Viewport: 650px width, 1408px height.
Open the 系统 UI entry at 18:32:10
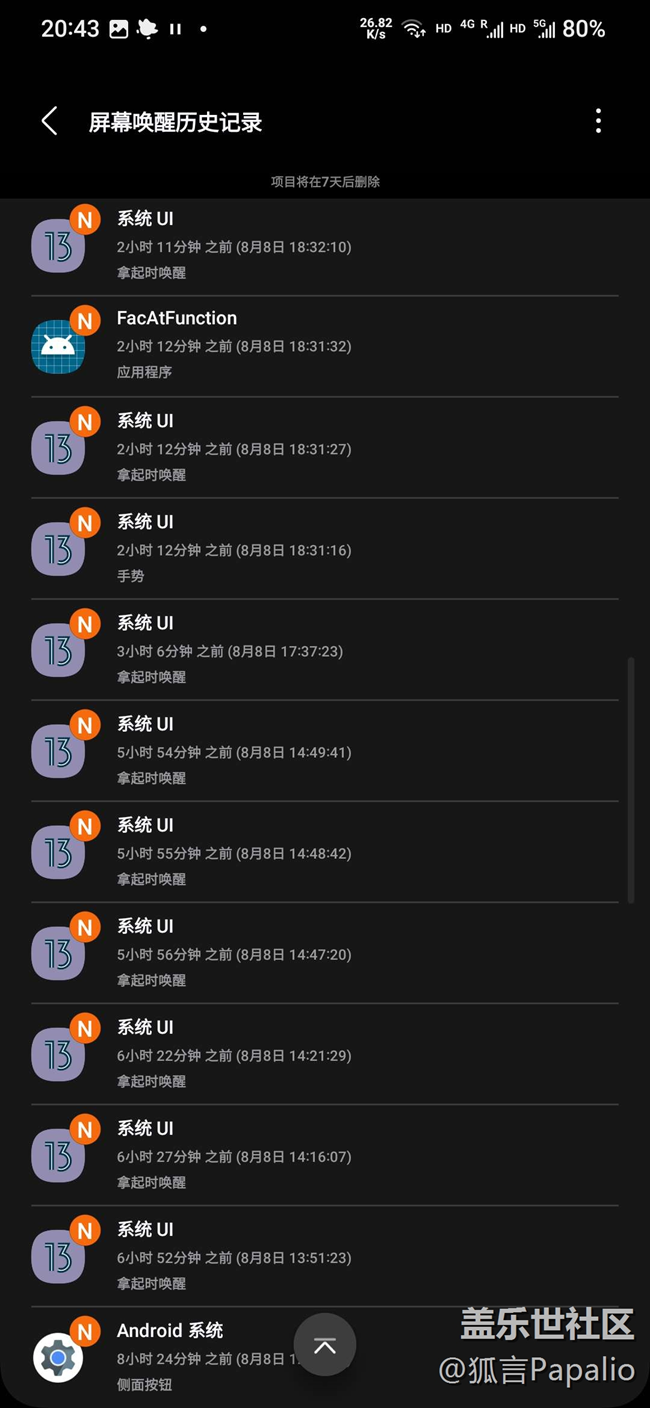coord(325,245)
